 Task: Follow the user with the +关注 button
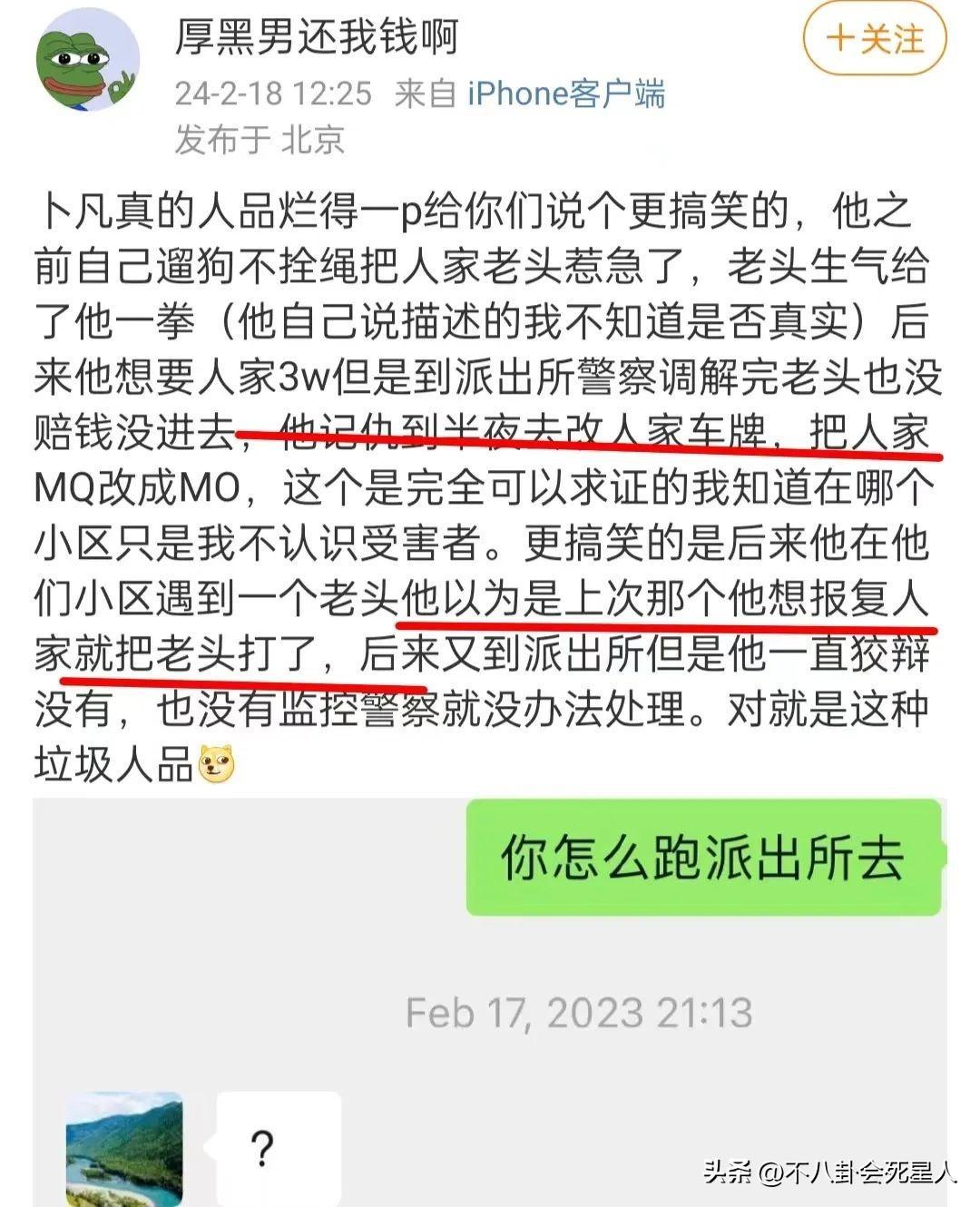click(x=874, y=40)
